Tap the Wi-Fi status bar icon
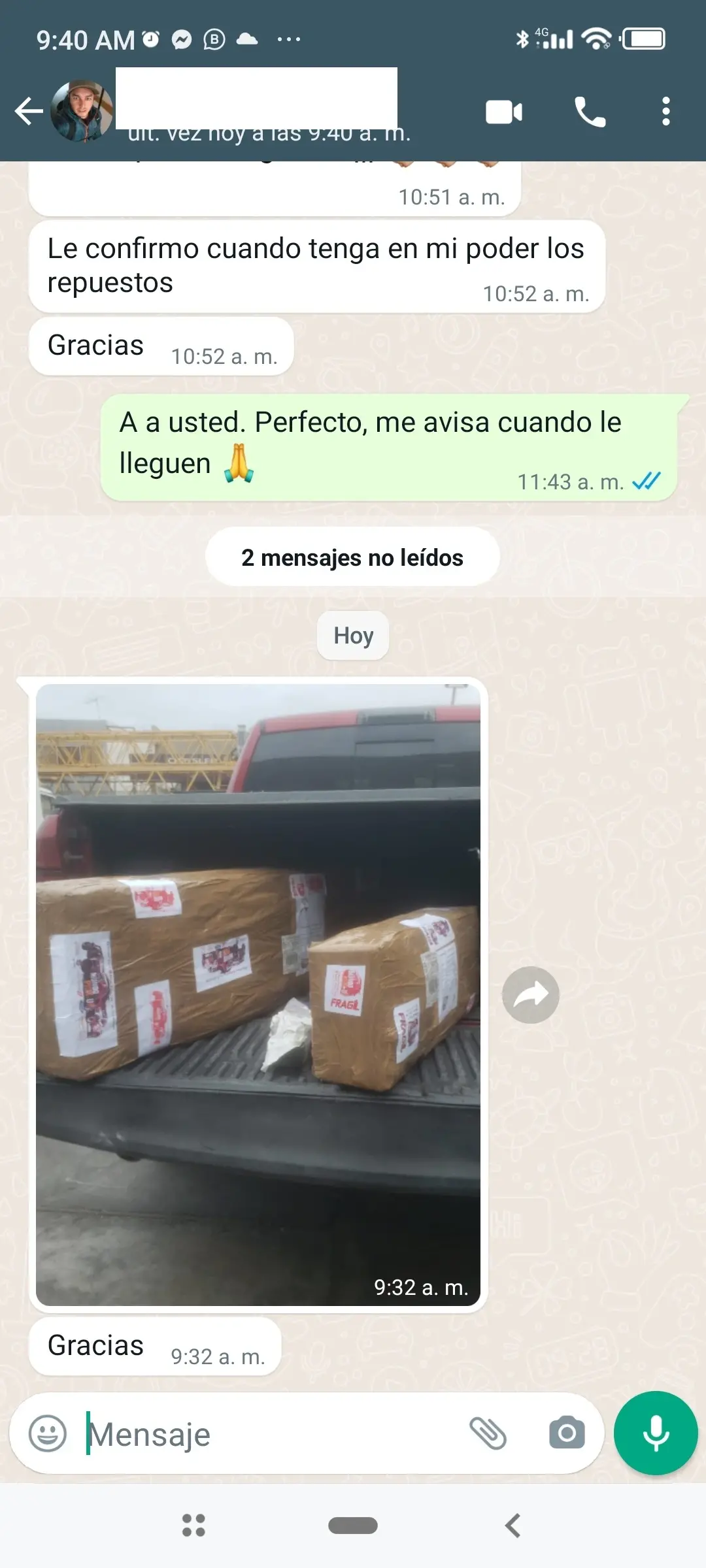The width and height of the screenshot is (706, 1568). point(596,39)
